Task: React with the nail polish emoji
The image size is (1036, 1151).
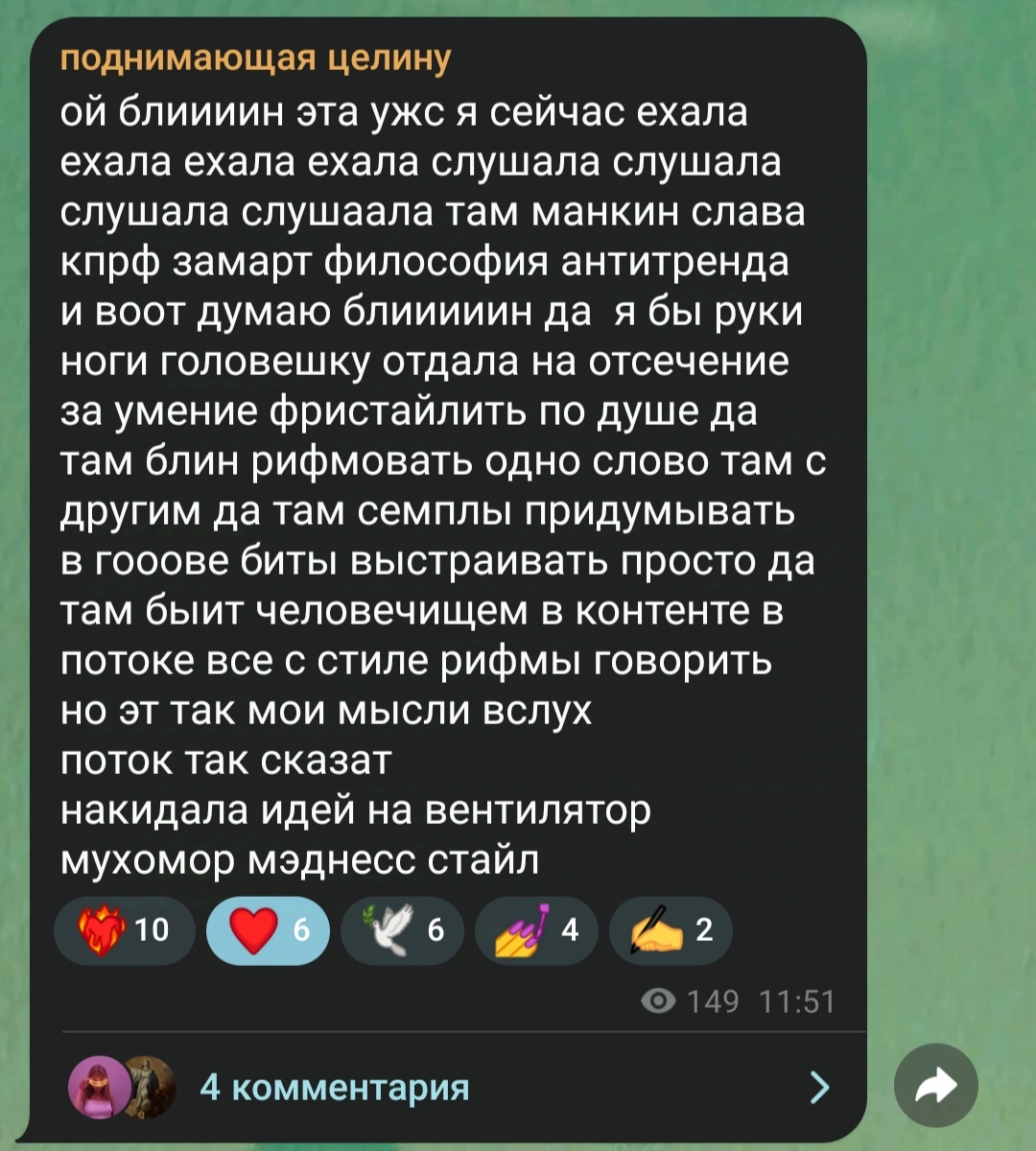Action: [536, 929]
